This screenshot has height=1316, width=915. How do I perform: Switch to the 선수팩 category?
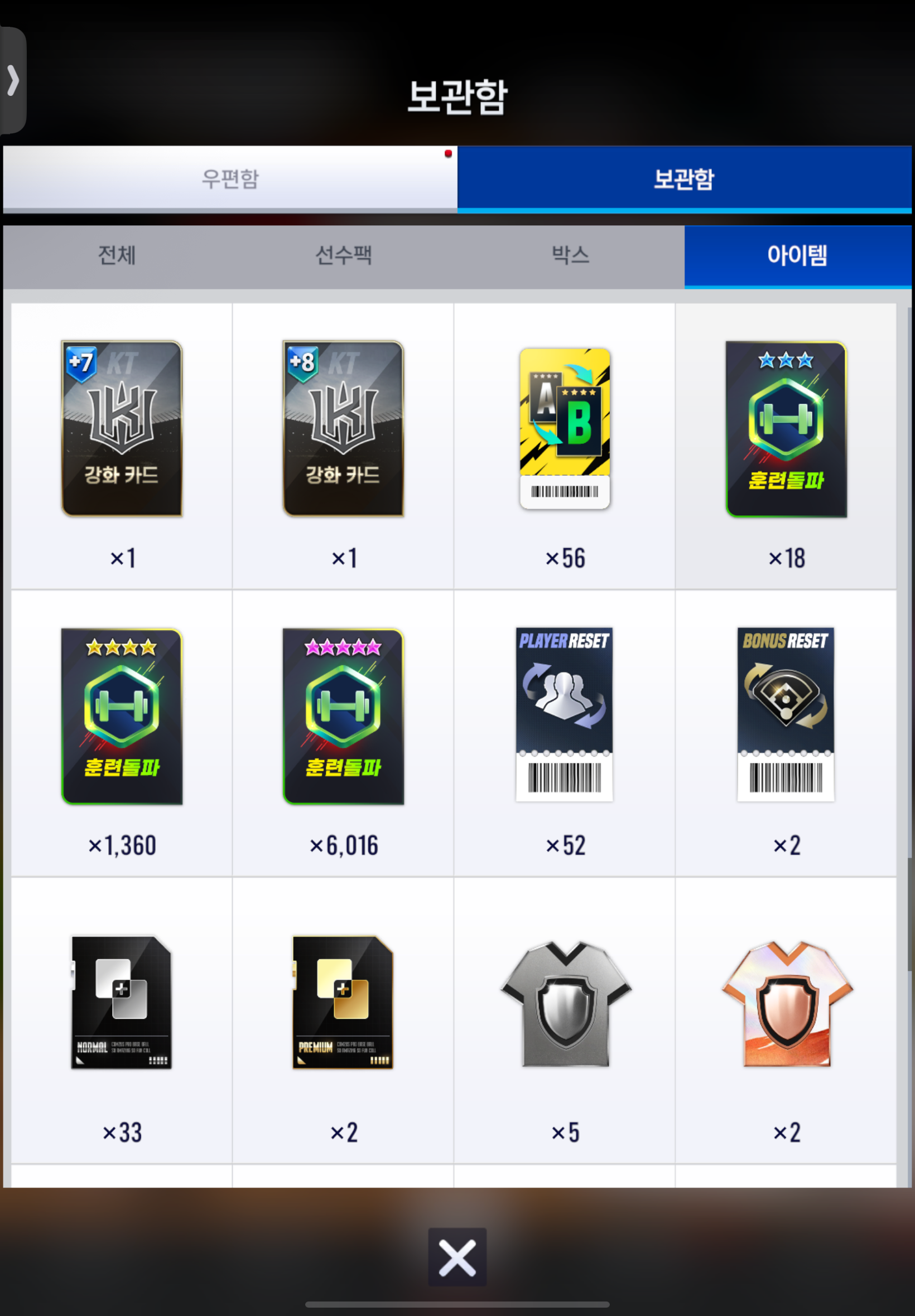[344, 255]
